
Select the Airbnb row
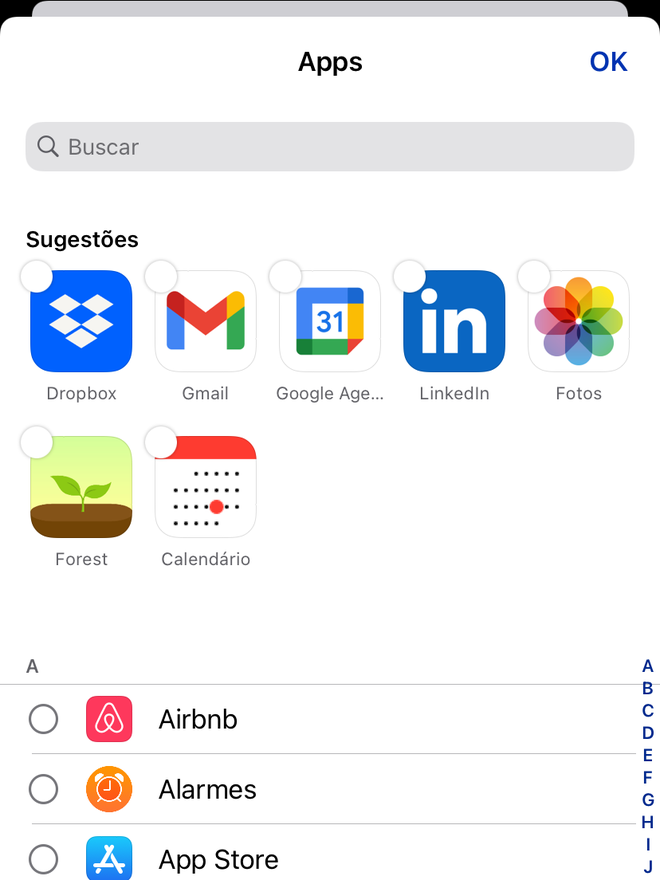(x=198, y=719)
